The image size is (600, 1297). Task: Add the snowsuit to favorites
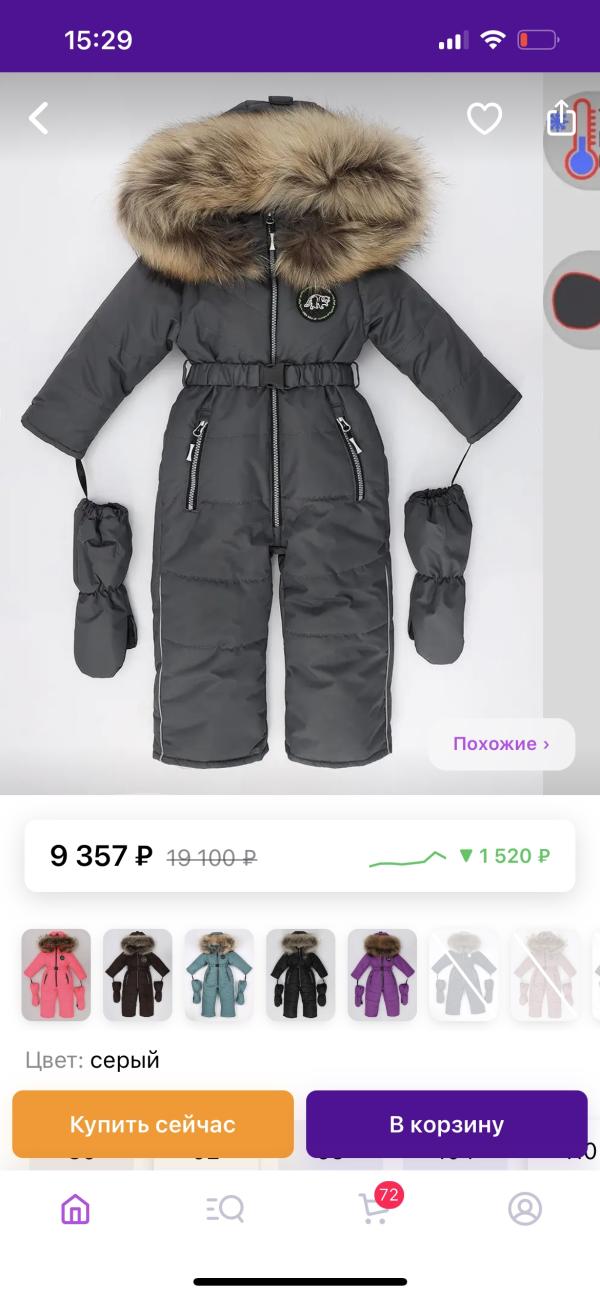pos(485,119)
